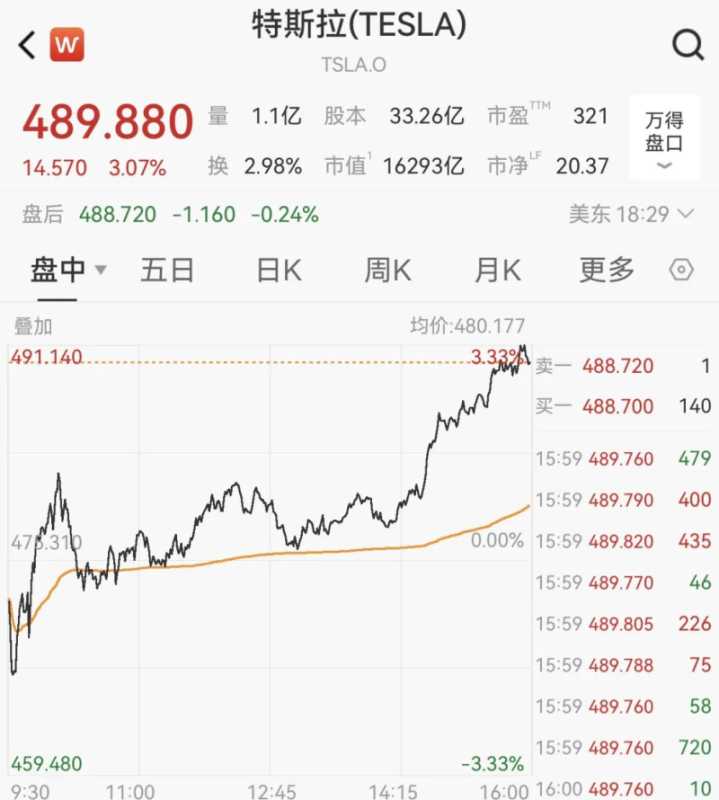719x800 pixels.
Task: Switch to the 五日 chart tab
Action: click(167, 270)
